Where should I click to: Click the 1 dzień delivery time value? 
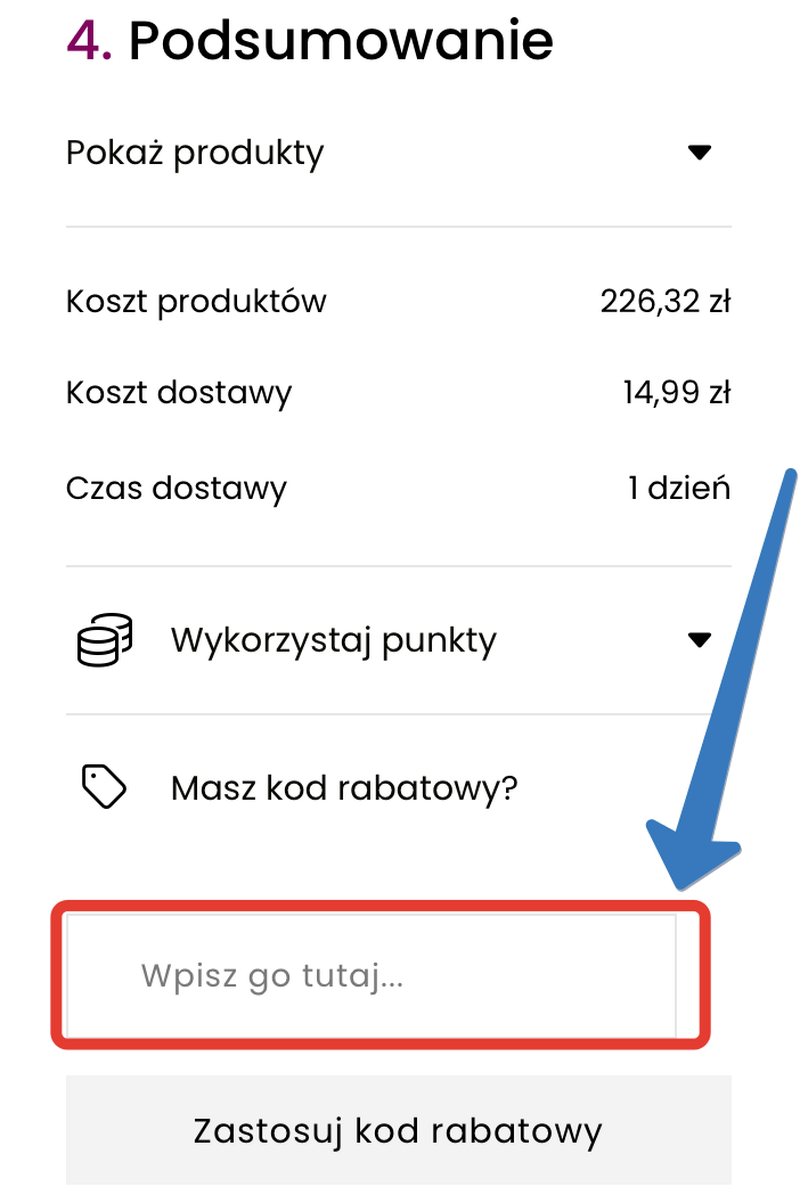point(681,488)
